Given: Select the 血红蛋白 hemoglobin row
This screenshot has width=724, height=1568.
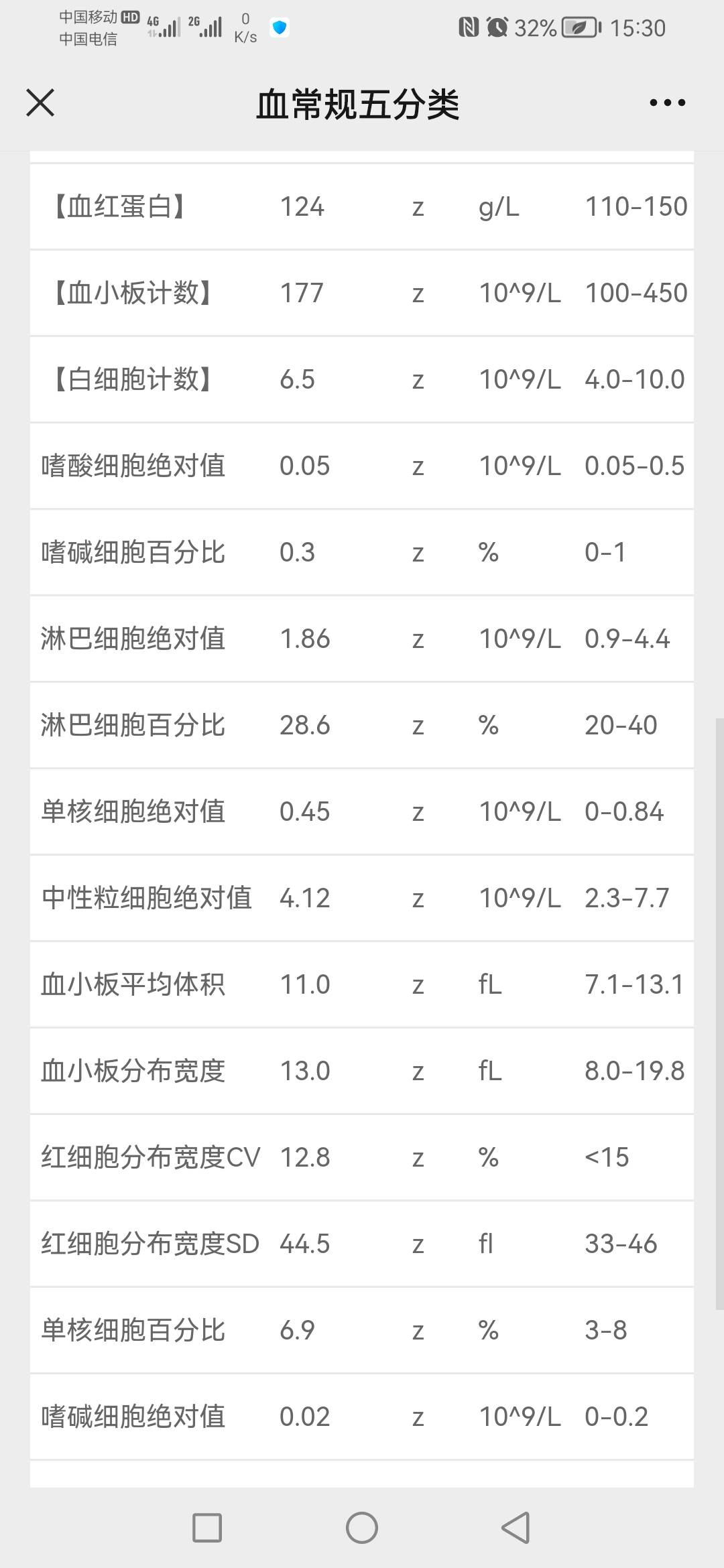Looking at the screenshot, I should tap(362, 206).
